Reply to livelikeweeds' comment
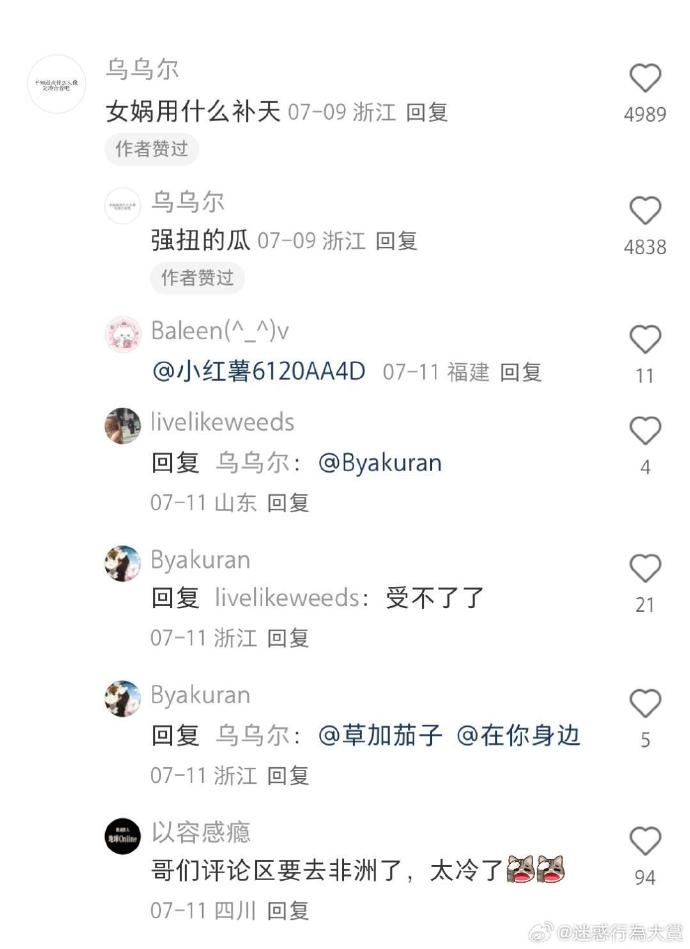The height and width of the screenshot is (949, 690). (288, 503)
